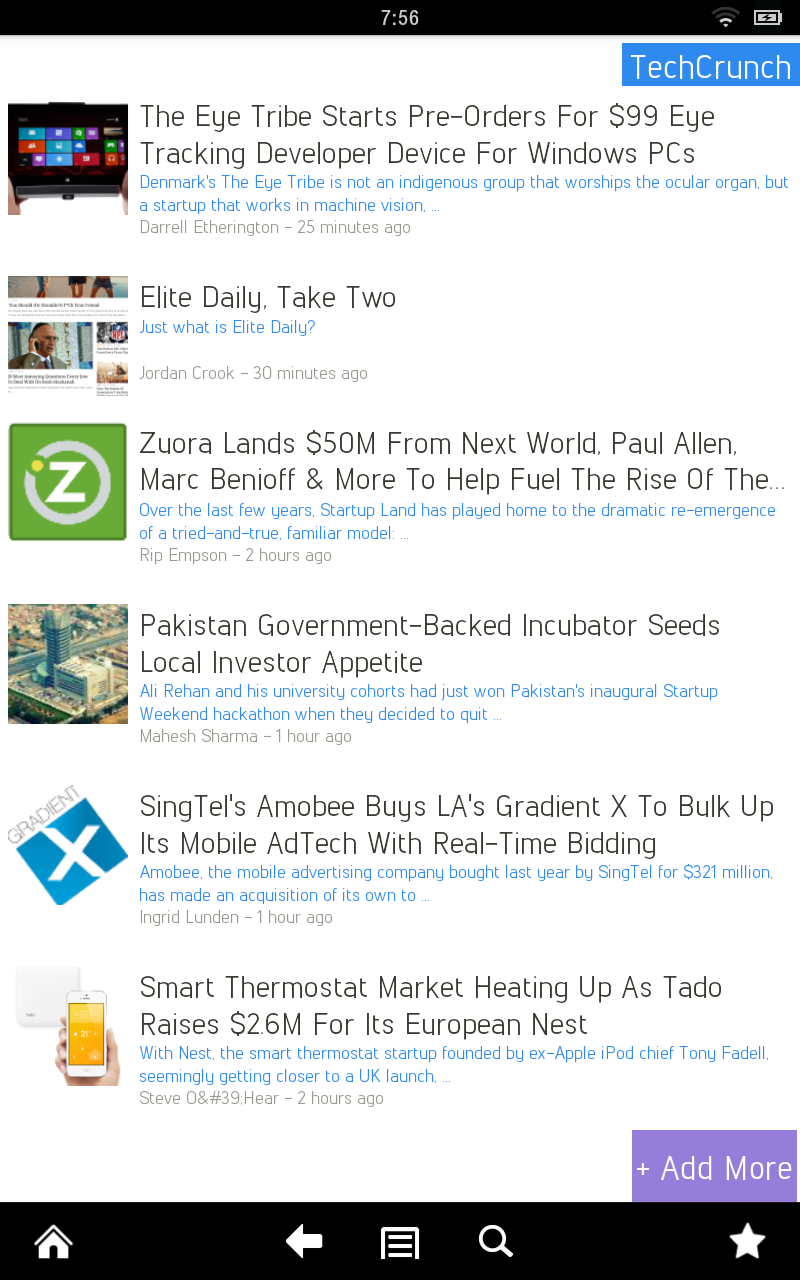Tap the battery indicator in the status bar
This screenshot has width=800, height=1280.
767,16
